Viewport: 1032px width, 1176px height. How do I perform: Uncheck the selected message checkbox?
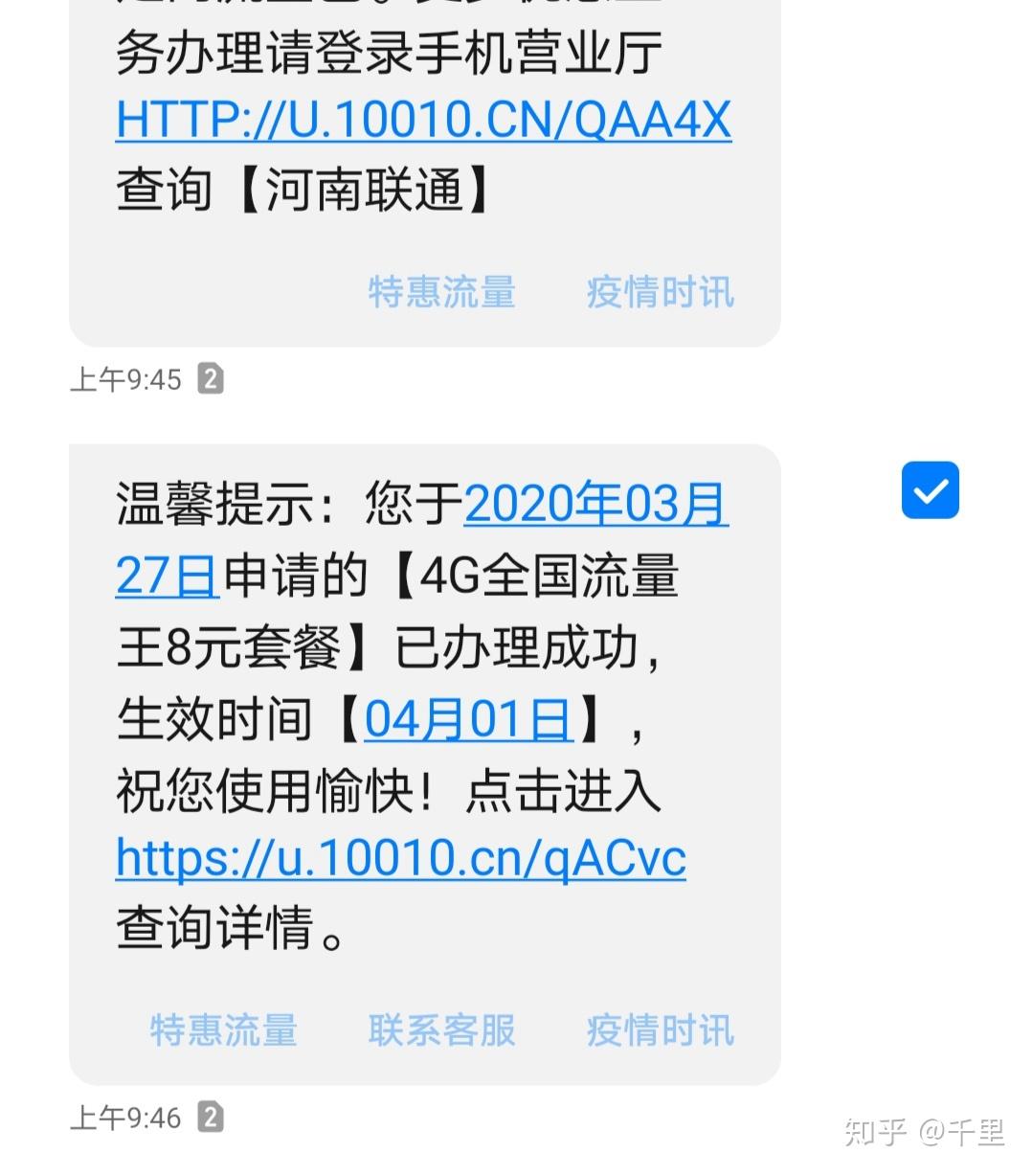tap(929, 491)
